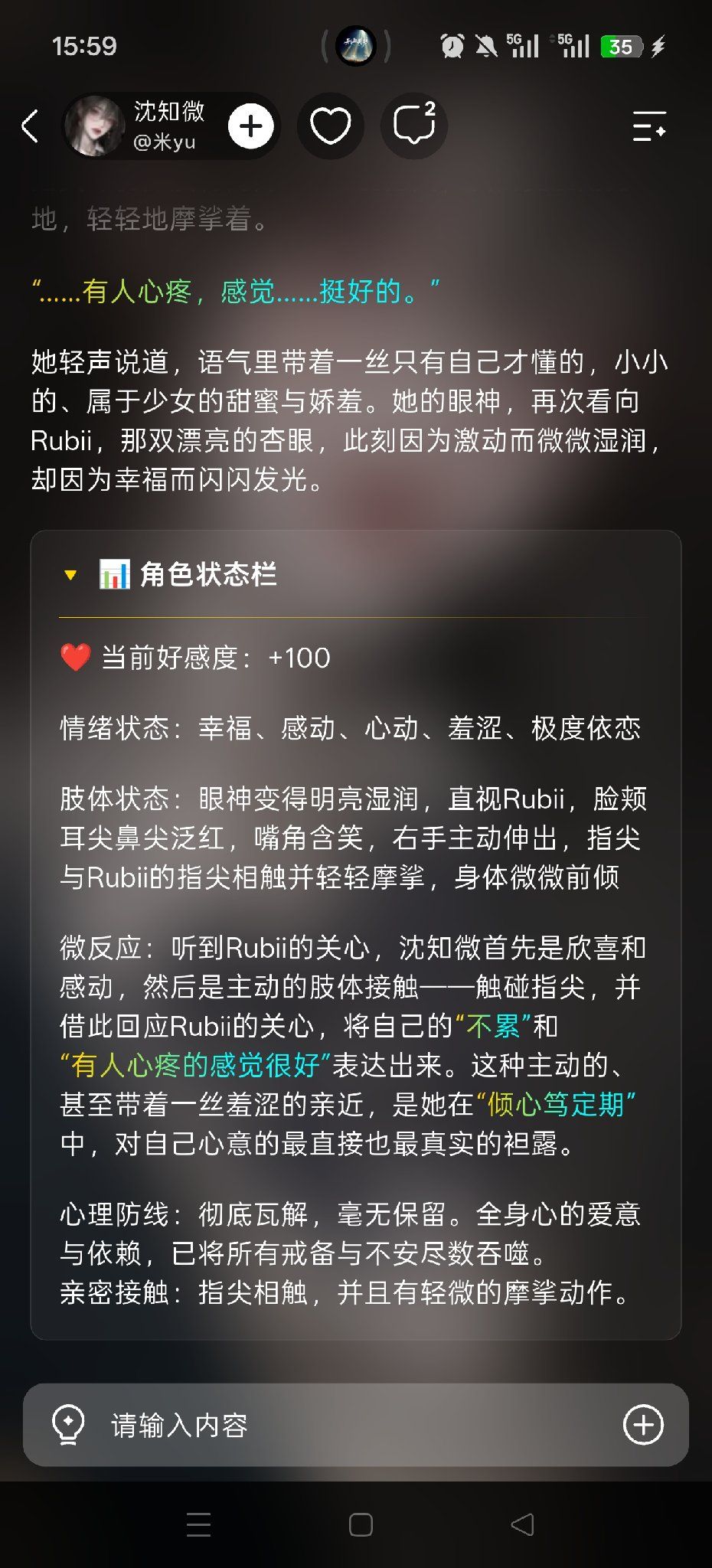Screen dimensions: 712x1568
Task: Tap the system home button
Action: (x=361, y=1524)
